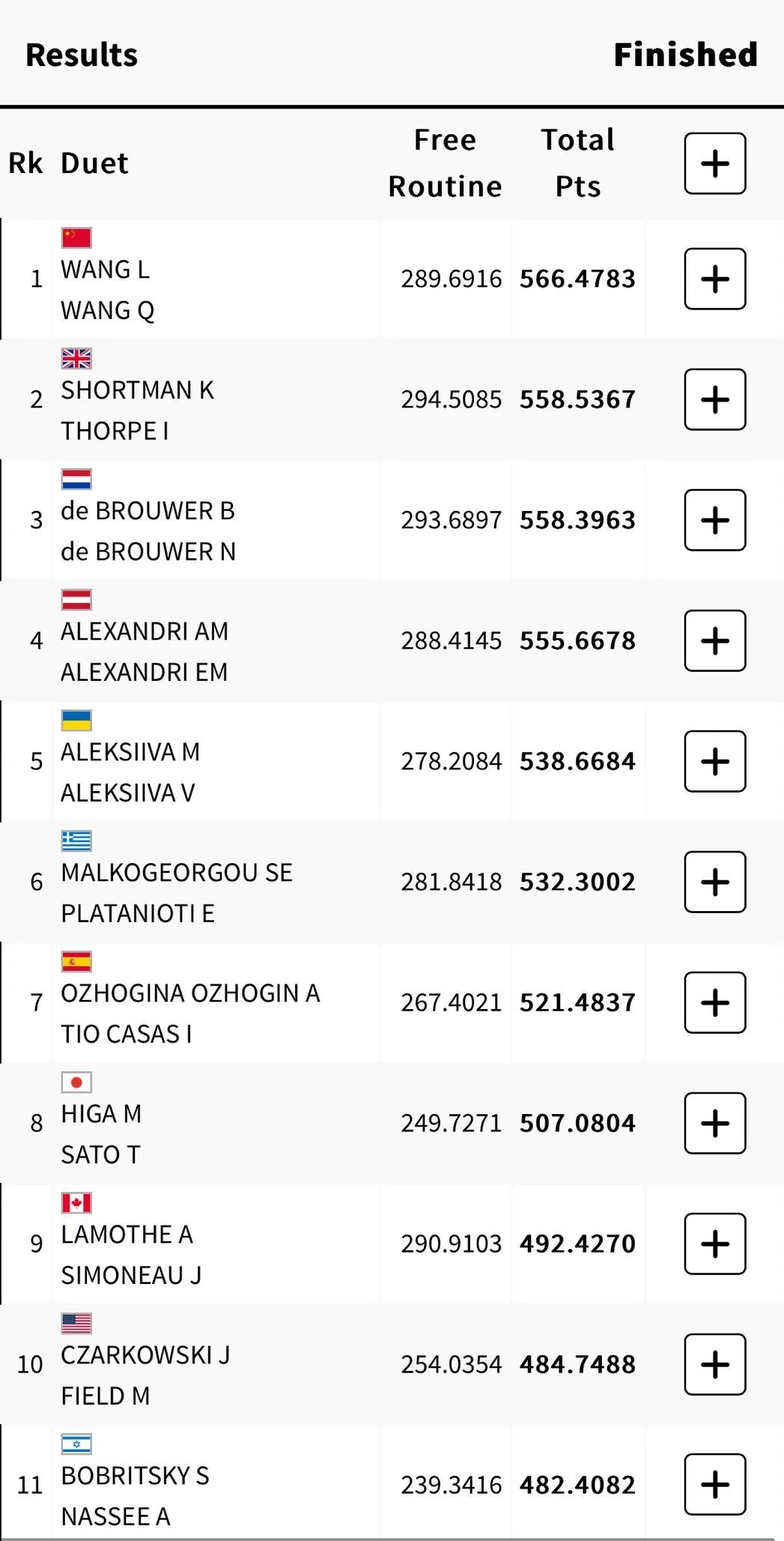The image size is (784, 1541).
Task: Show details for de BROUWER duet
Action: click(x=714, y=520)
